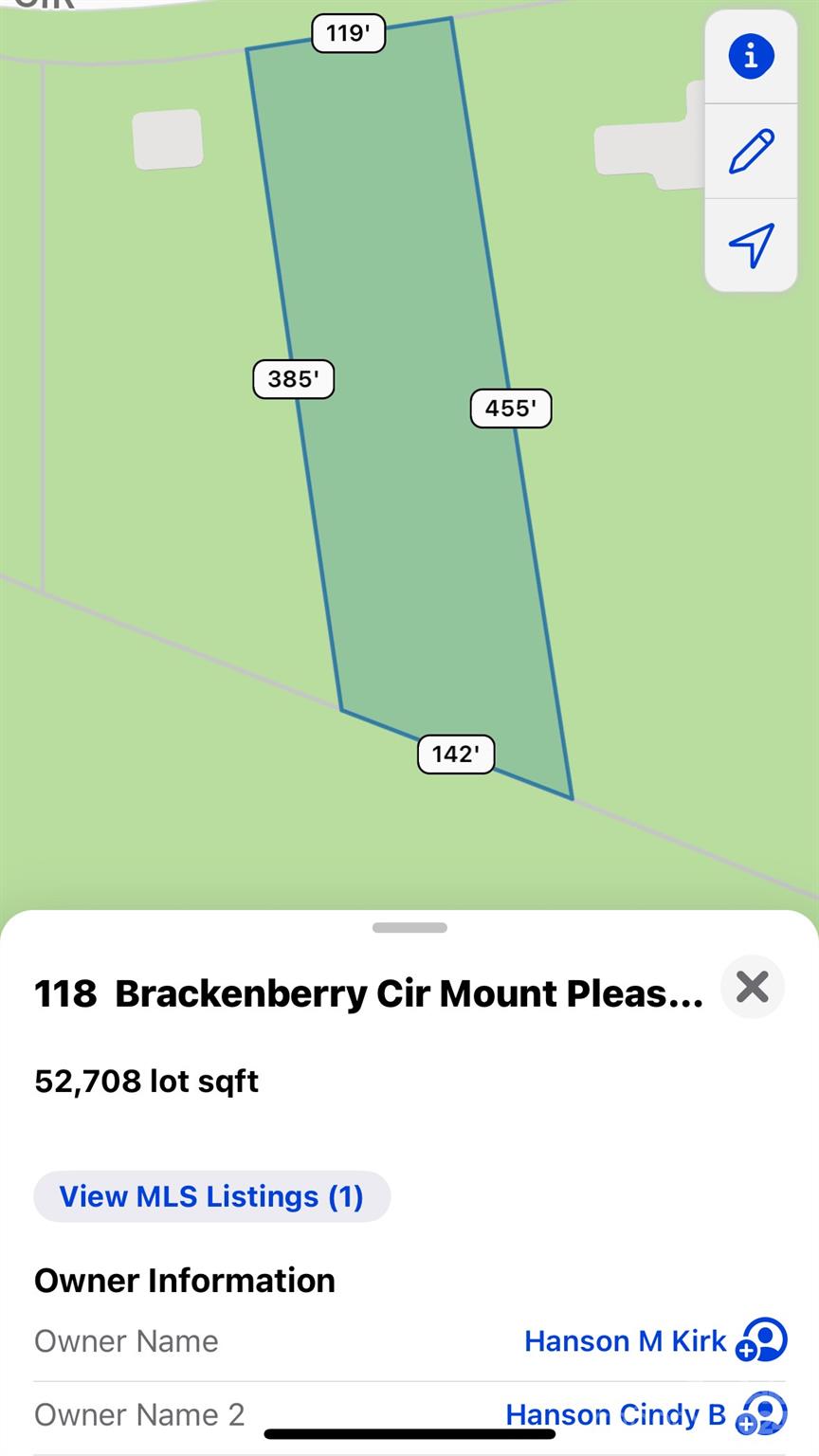
Task: Tap the 142' boundary measurement label
Action: tap(455, 755)
